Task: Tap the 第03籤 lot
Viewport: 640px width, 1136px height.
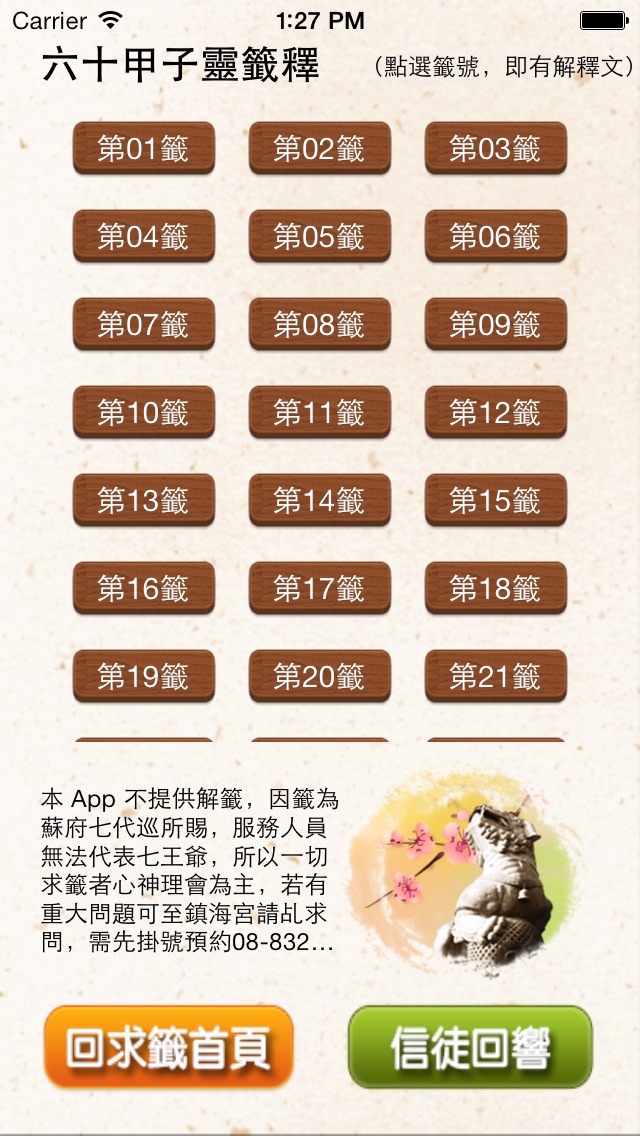Action: point(495,149)
